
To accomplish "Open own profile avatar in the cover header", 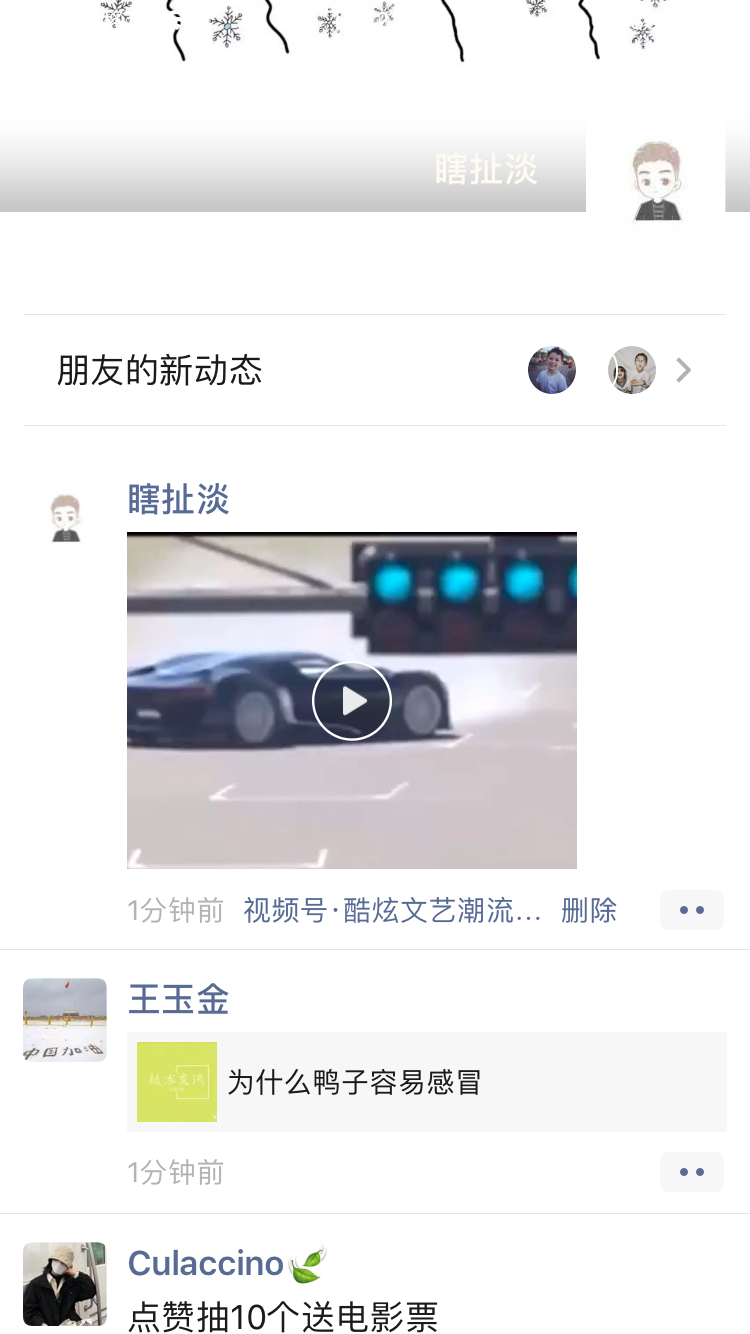I will 656,182.
